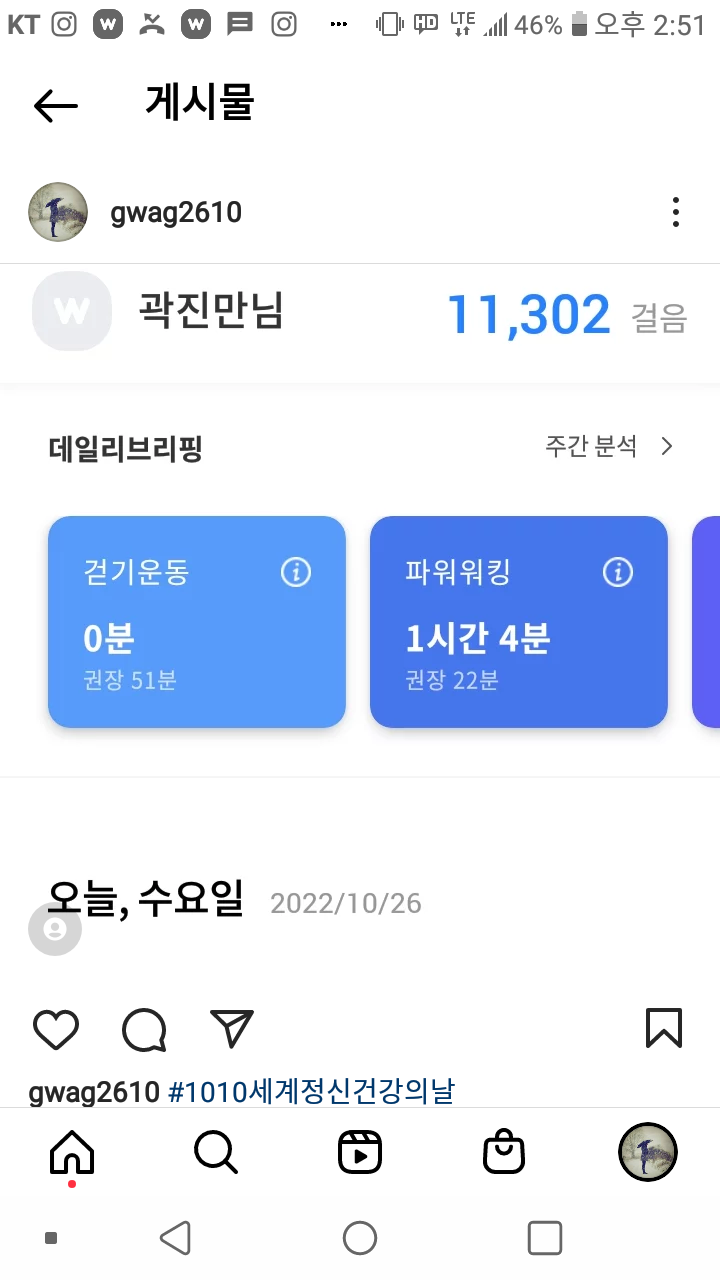Open gwag2610's profile from the post header username
Viewport: 720px width, 1280px height.
(x=176, y=212)
